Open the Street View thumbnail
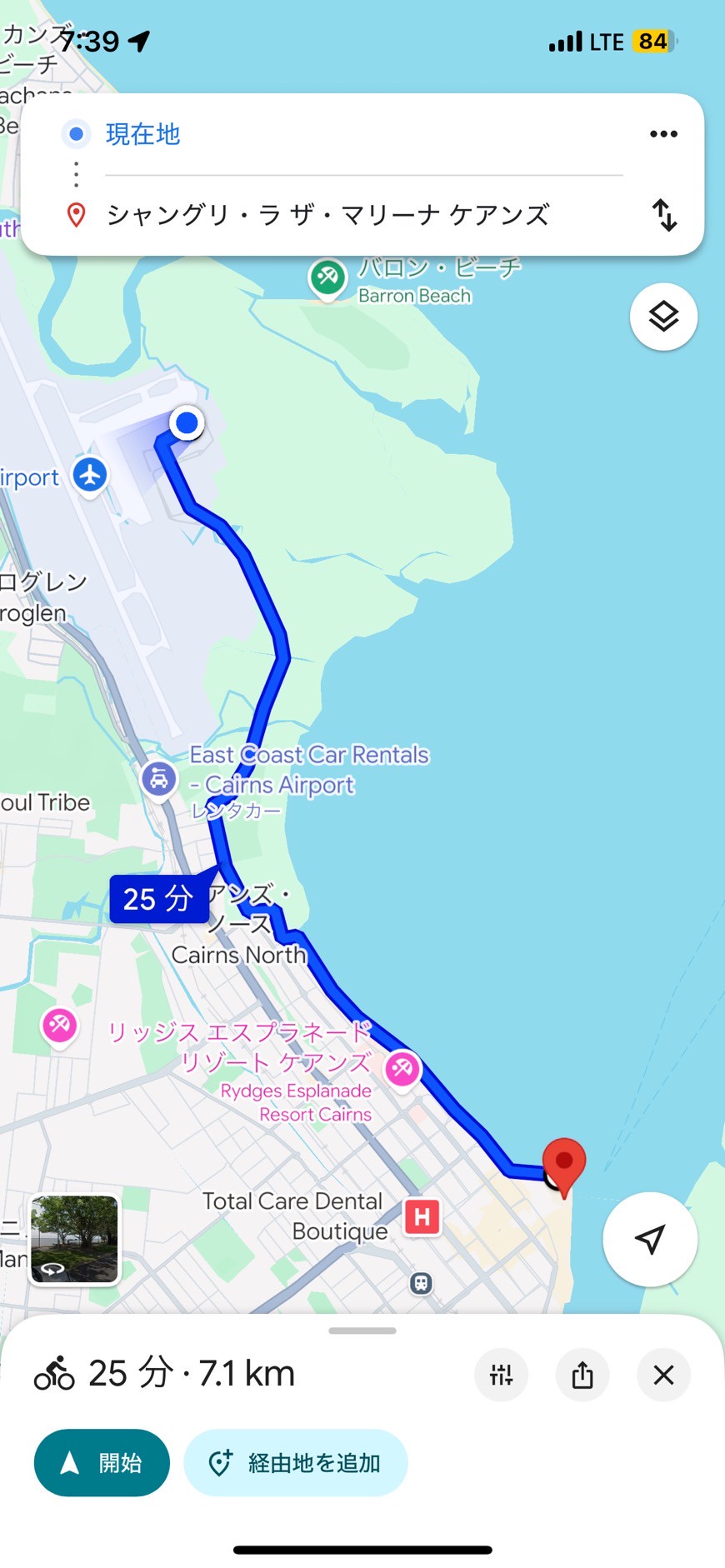The height and width of the screenshot is (1568, 725). [75, 1239]
